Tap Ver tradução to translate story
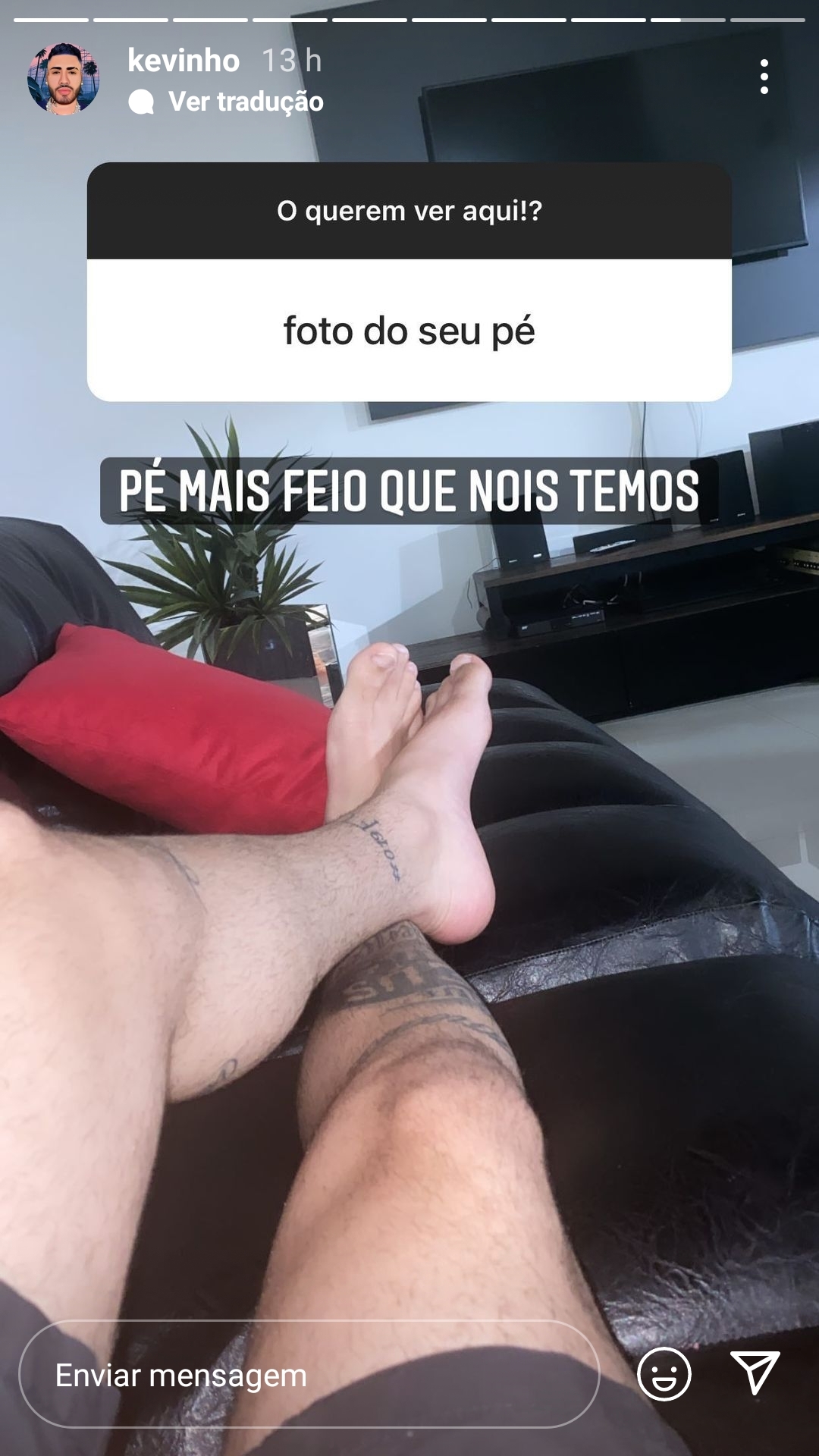Screen dimensions: 819x1456 (245, 102)
